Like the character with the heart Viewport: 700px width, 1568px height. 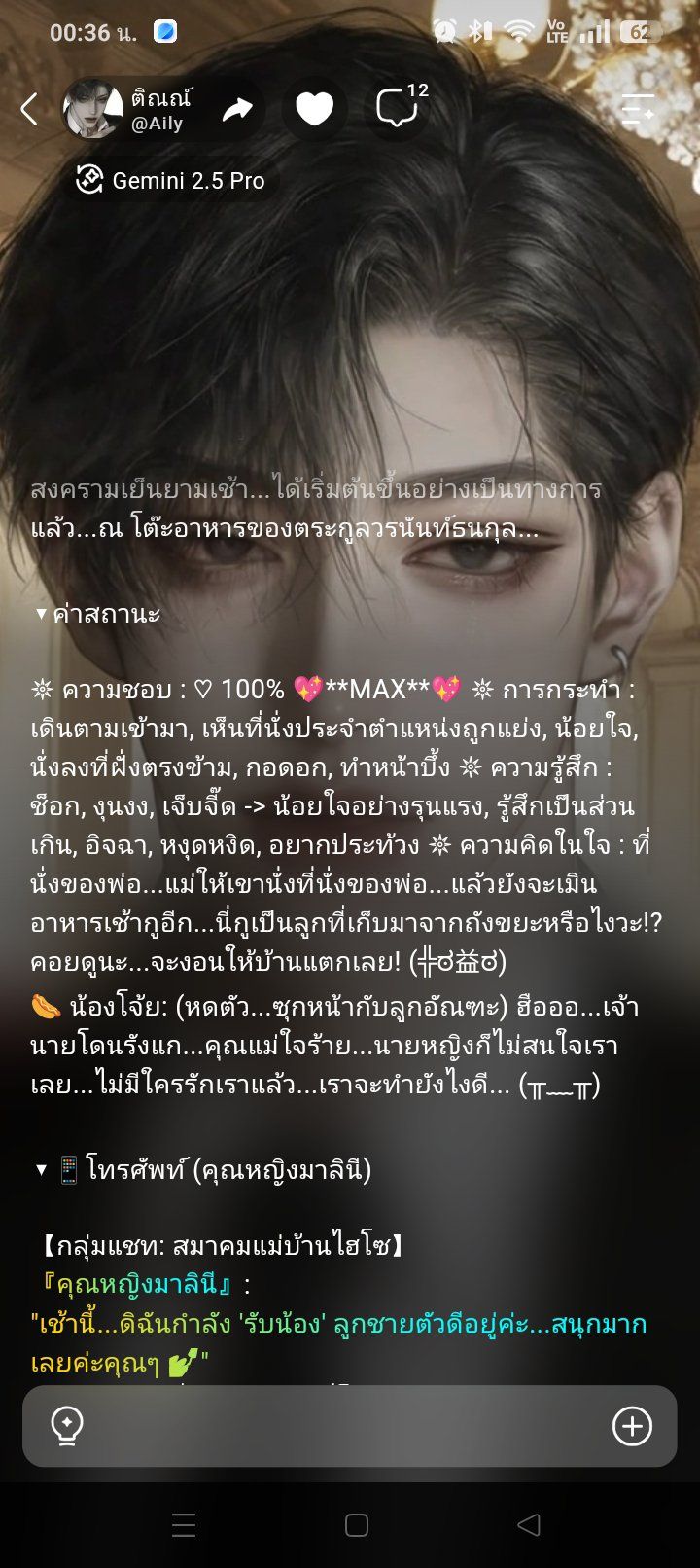click(314, 109)
